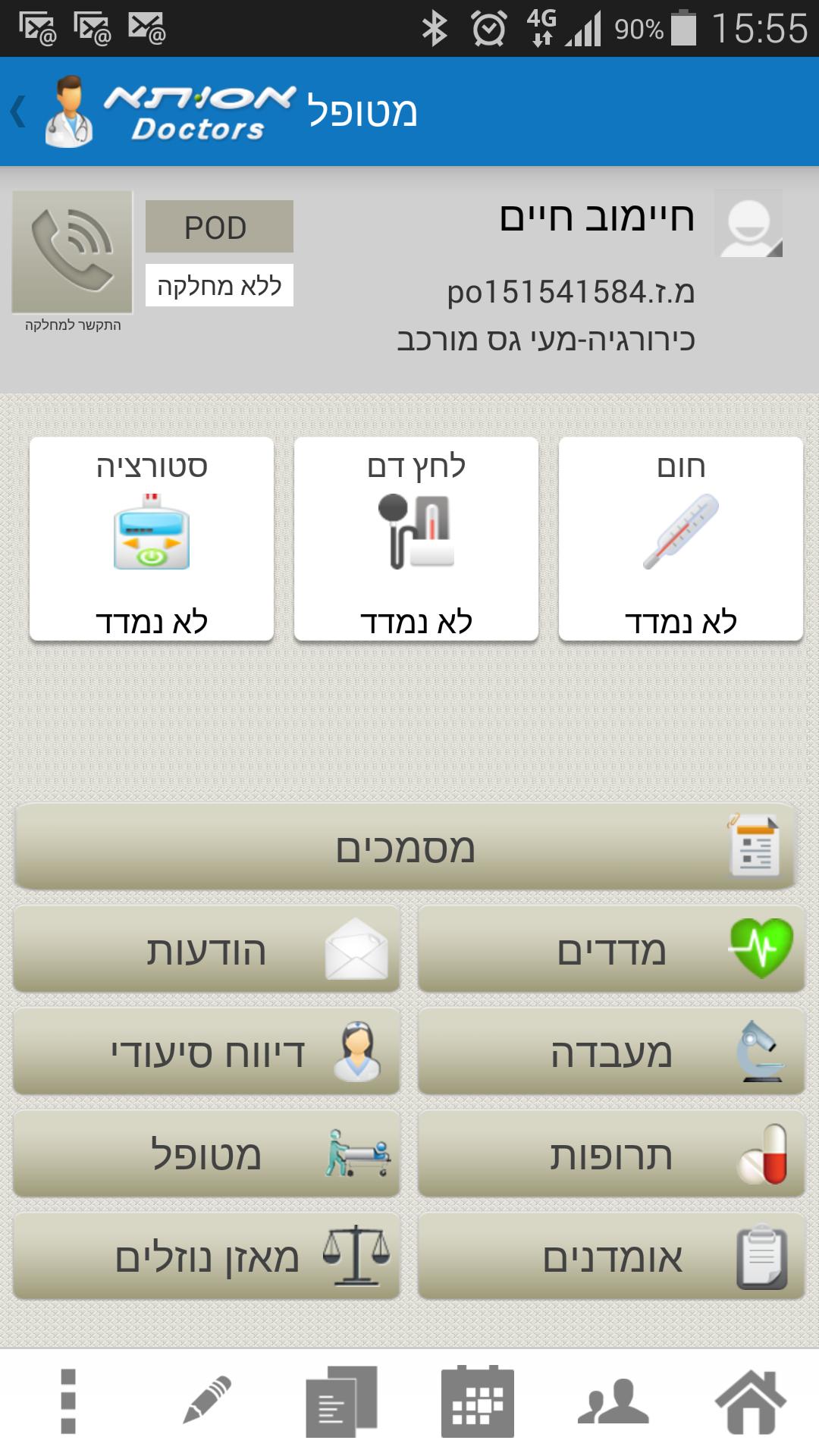Open הודעות messages

point(206,949)
